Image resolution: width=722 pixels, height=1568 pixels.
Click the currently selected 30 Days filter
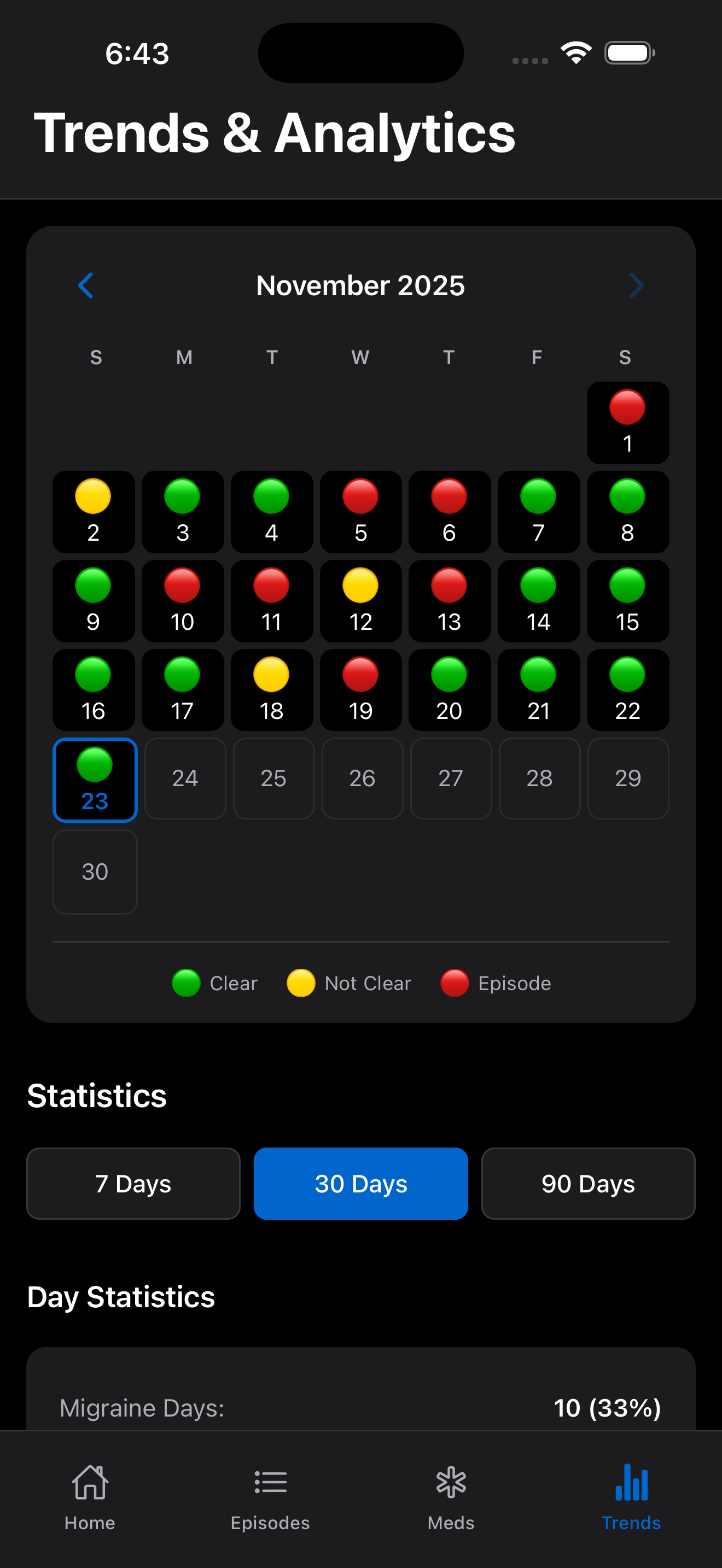pyautogui.click(x=360, y=1183)
